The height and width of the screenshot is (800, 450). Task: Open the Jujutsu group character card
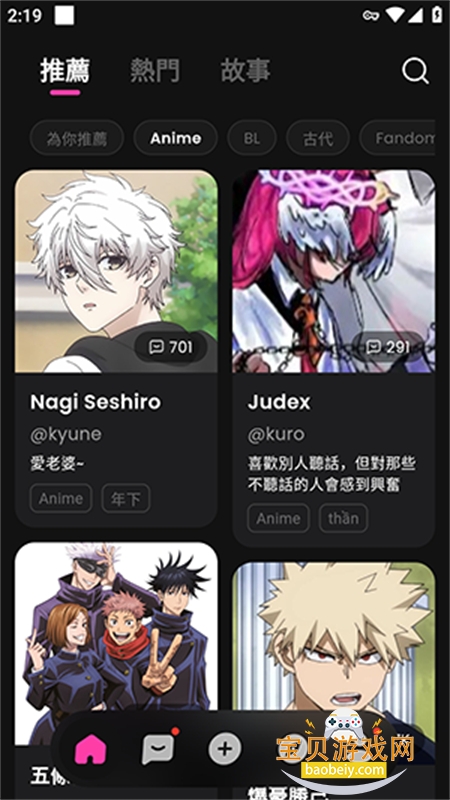[116, 643]
